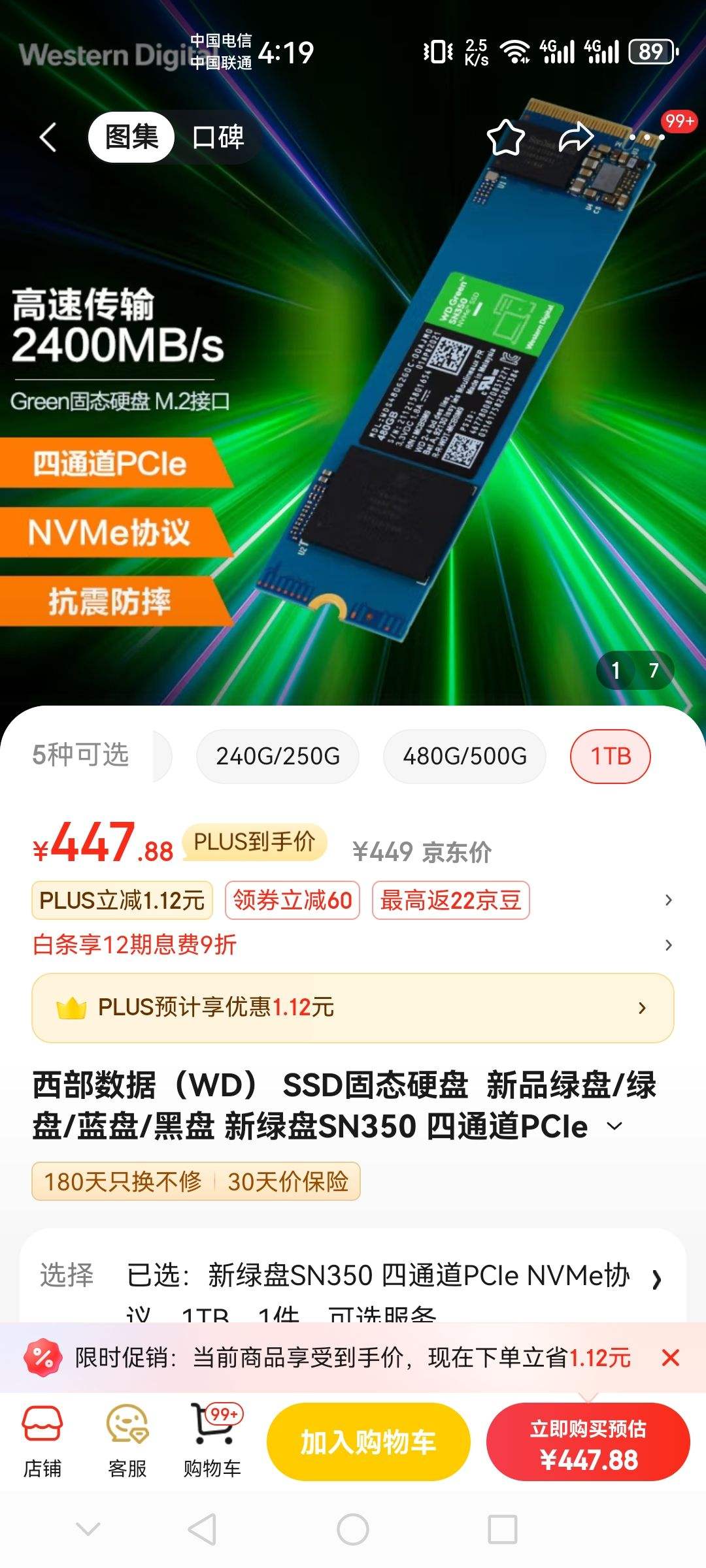Viewport: 706px width, 1568px height.
Task: Open the PLUS预计享优惠1.12元 banner
Action: point(353,1007)
